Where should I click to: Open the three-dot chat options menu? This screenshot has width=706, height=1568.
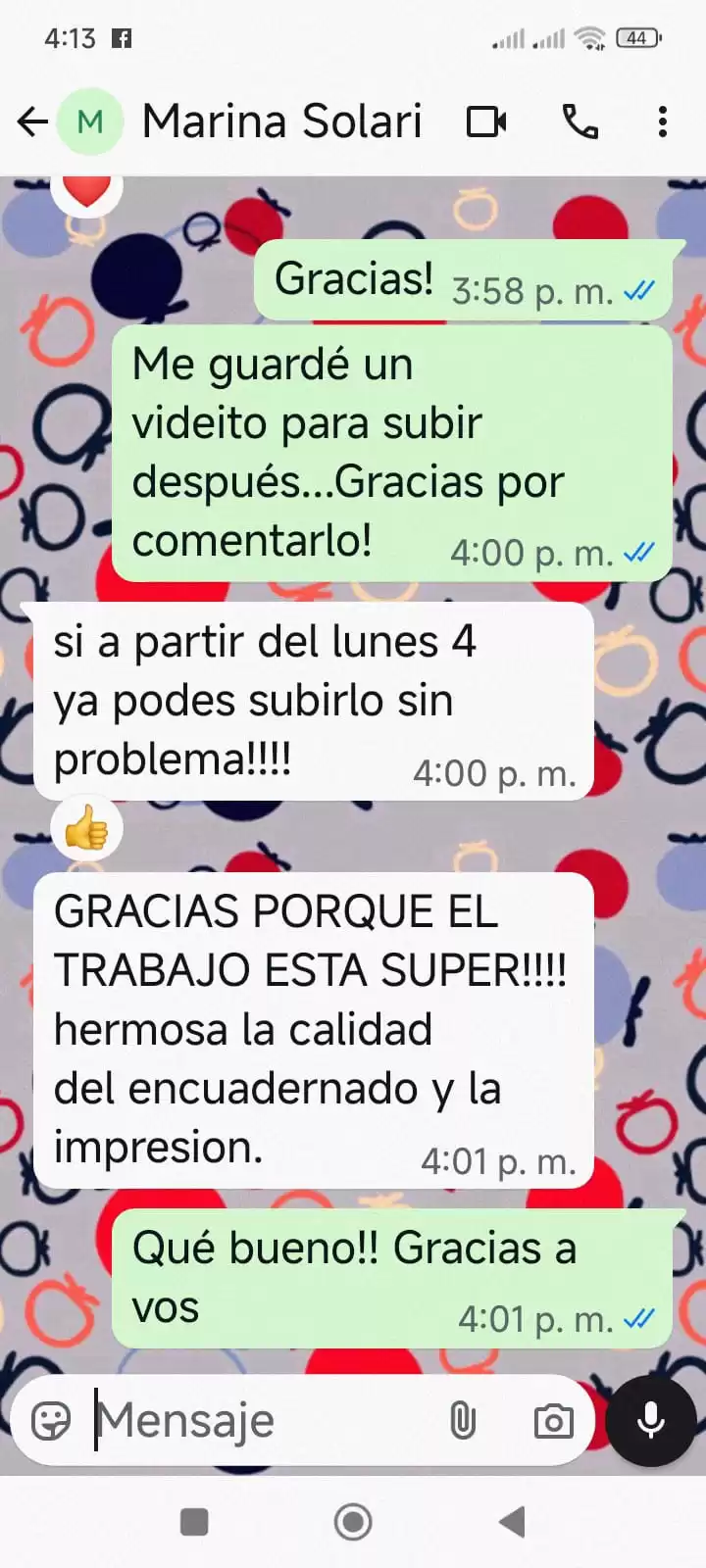click(663, 121)
